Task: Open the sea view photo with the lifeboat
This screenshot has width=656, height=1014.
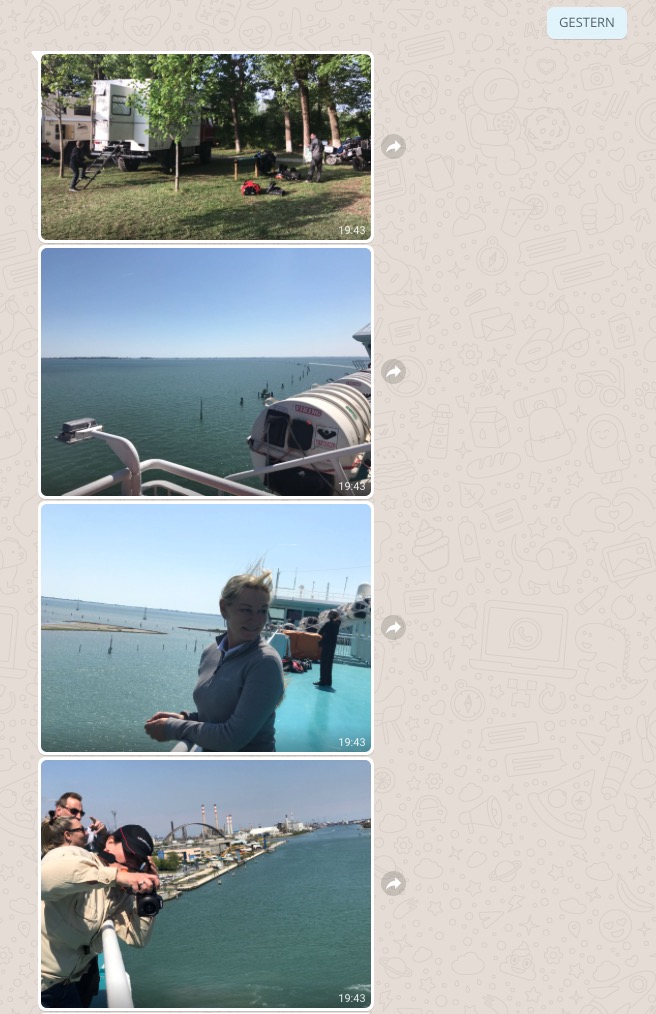Action: (x=205, y=371)
